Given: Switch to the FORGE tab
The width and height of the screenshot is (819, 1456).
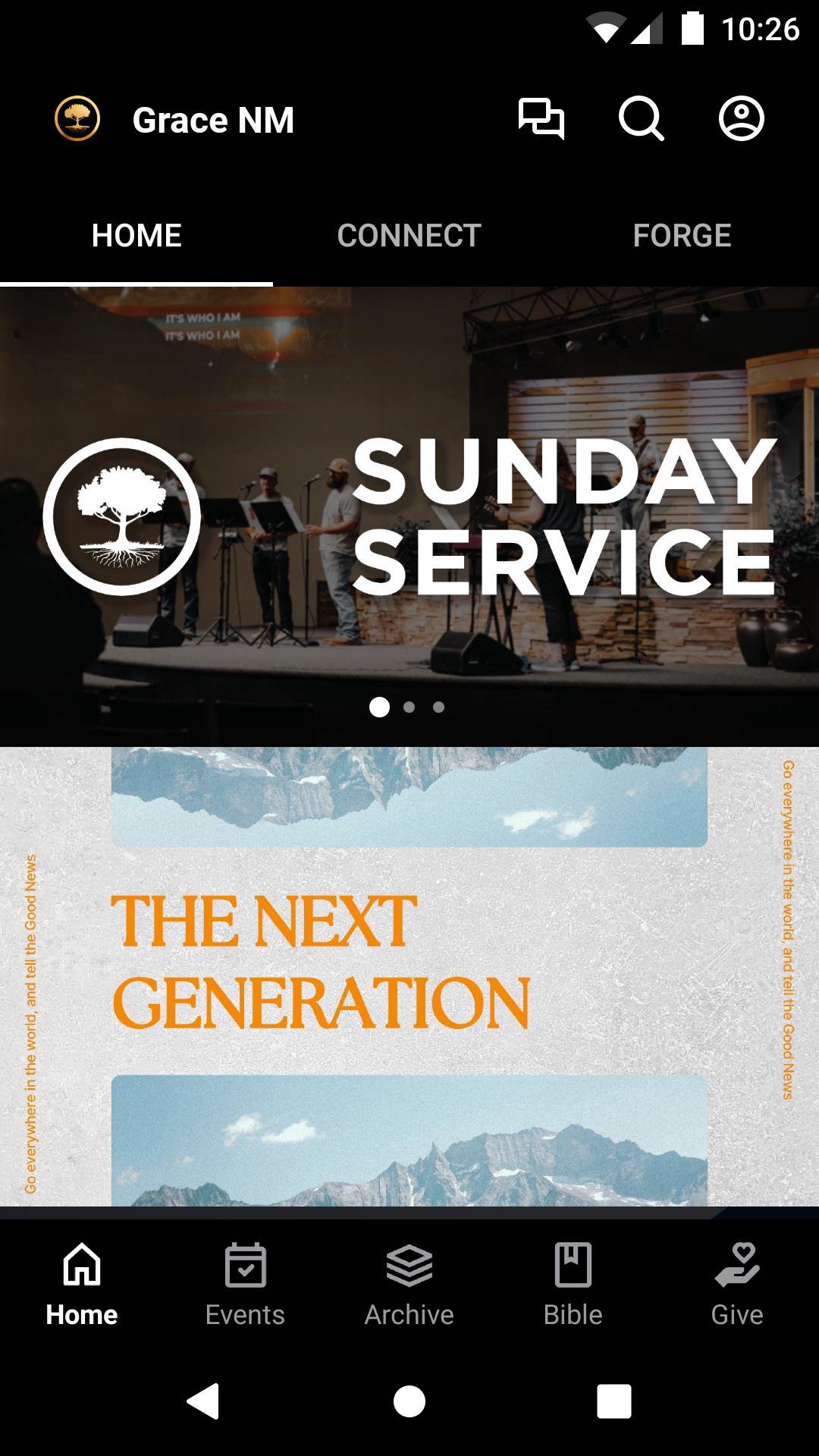Looking at the screenshot, I should pos(682,235).
